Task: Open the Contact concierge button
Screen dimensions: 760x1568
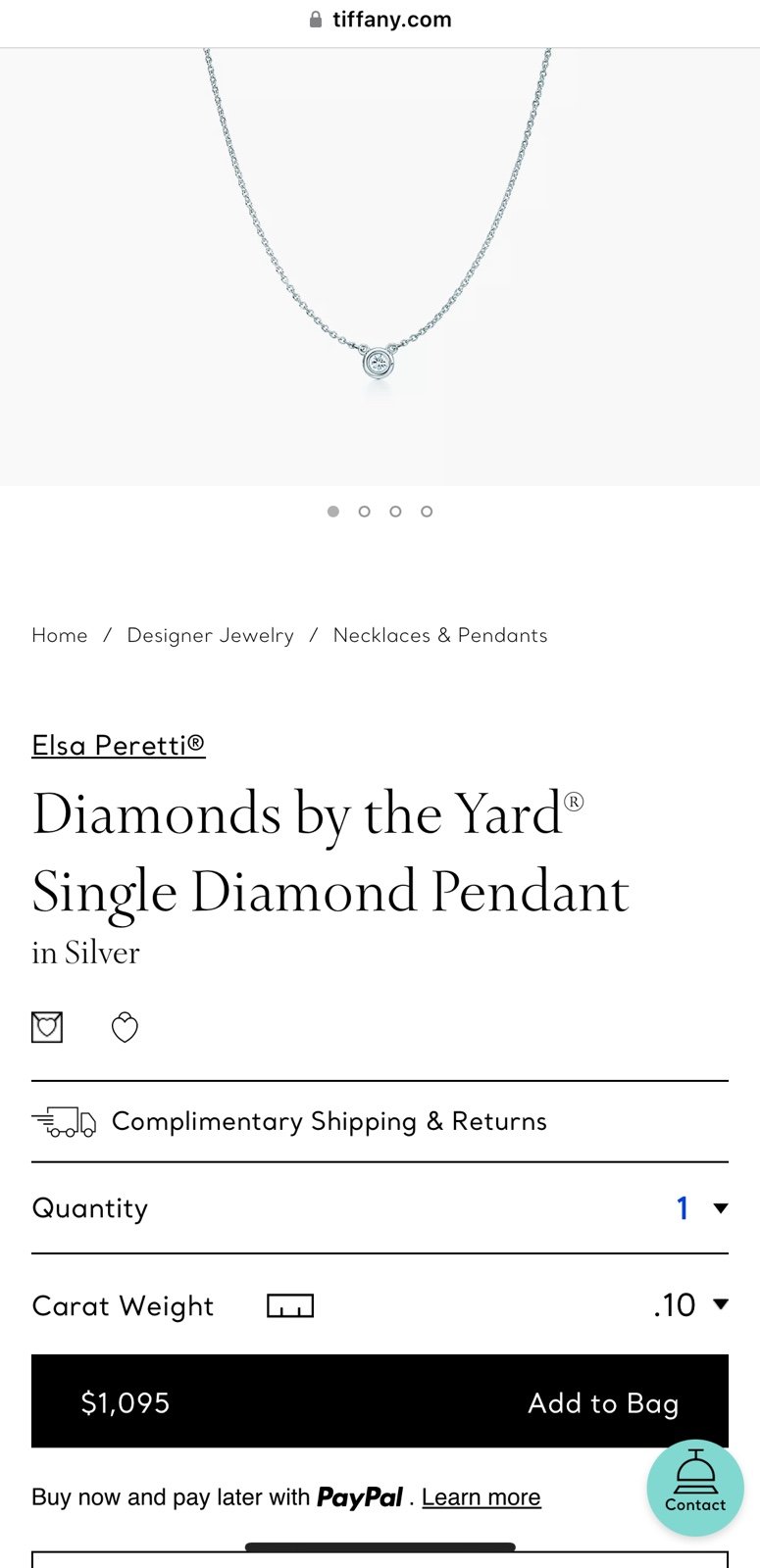Action: click(x=695, y=1488)
